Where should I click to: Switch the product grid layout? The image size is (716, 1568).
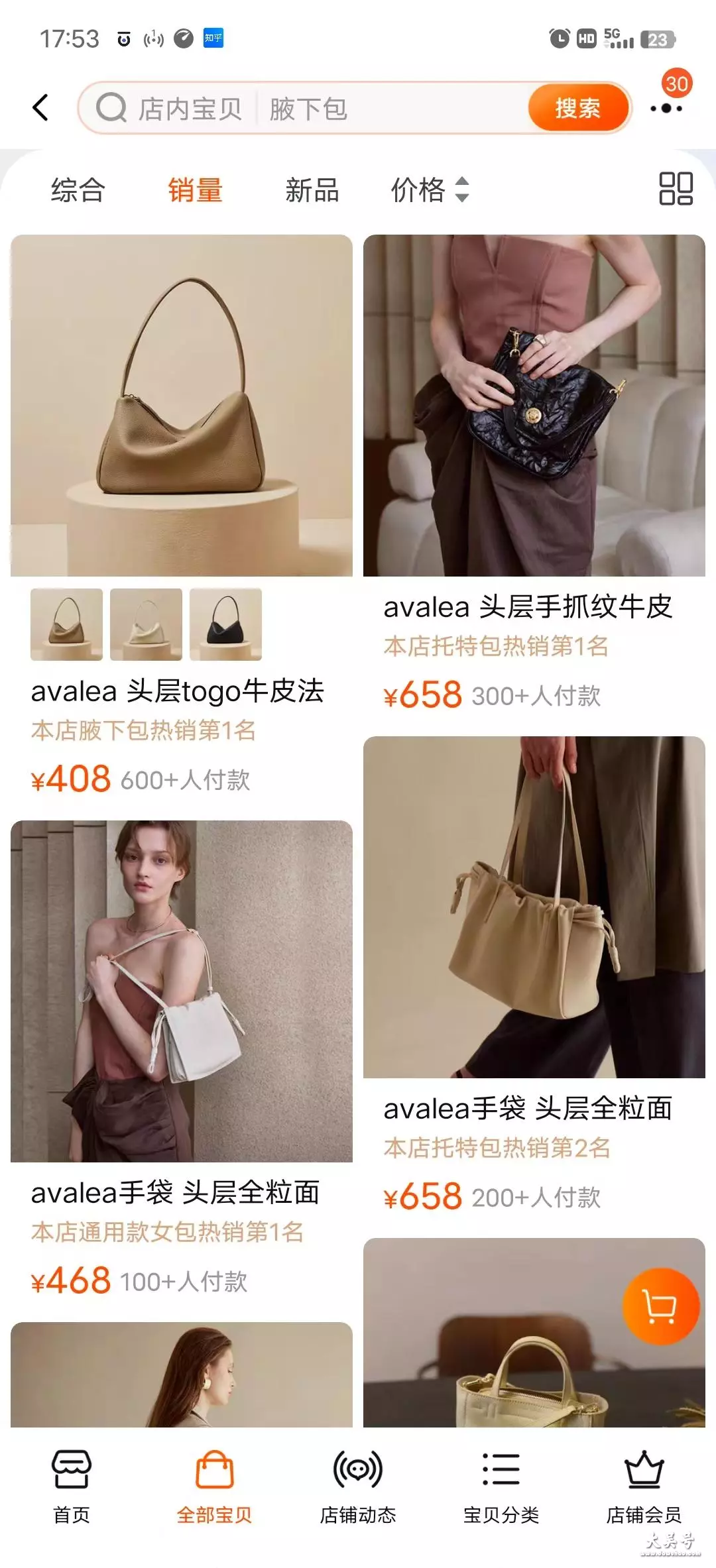[x=676, y=189]
